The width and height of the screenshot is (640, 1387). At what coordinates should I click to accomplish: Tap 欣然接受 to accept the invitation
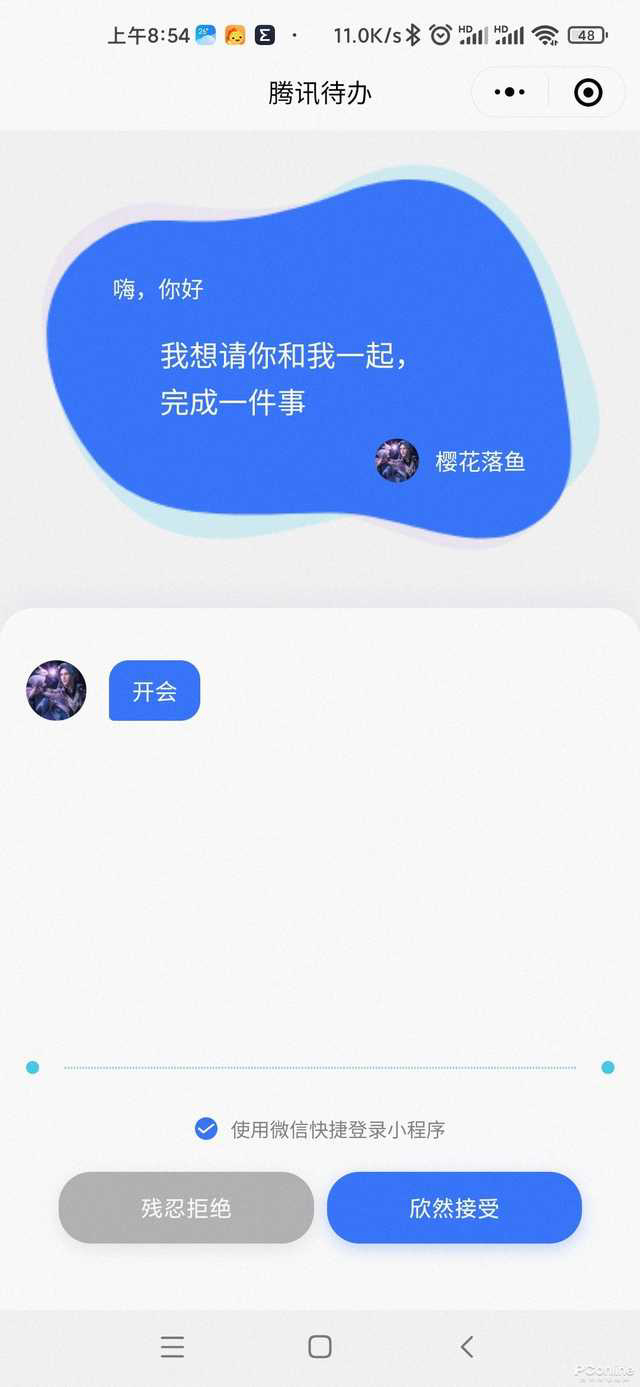pos(454,1208)
